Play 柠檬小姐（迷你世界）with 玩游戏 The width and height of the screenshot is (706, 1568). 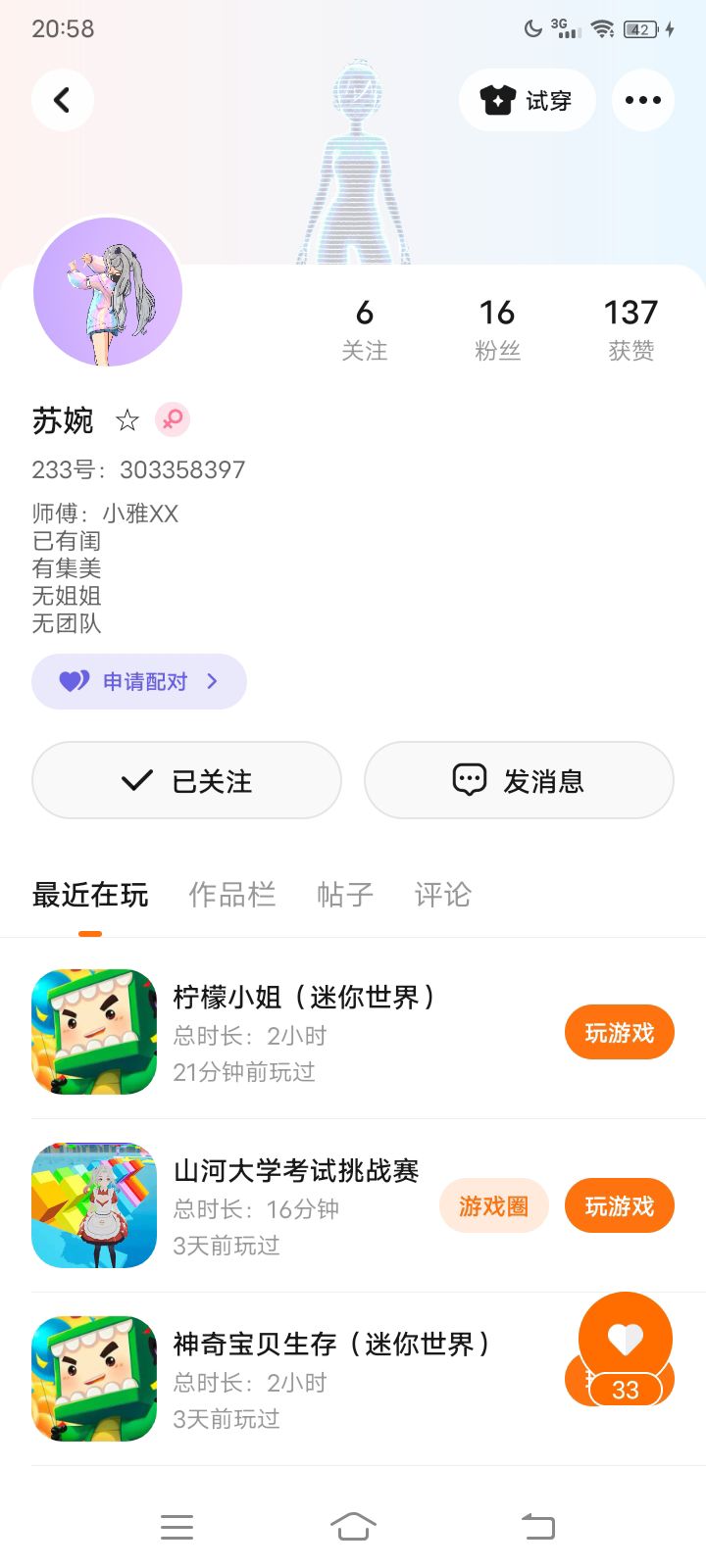click(x=619, y=1033)
